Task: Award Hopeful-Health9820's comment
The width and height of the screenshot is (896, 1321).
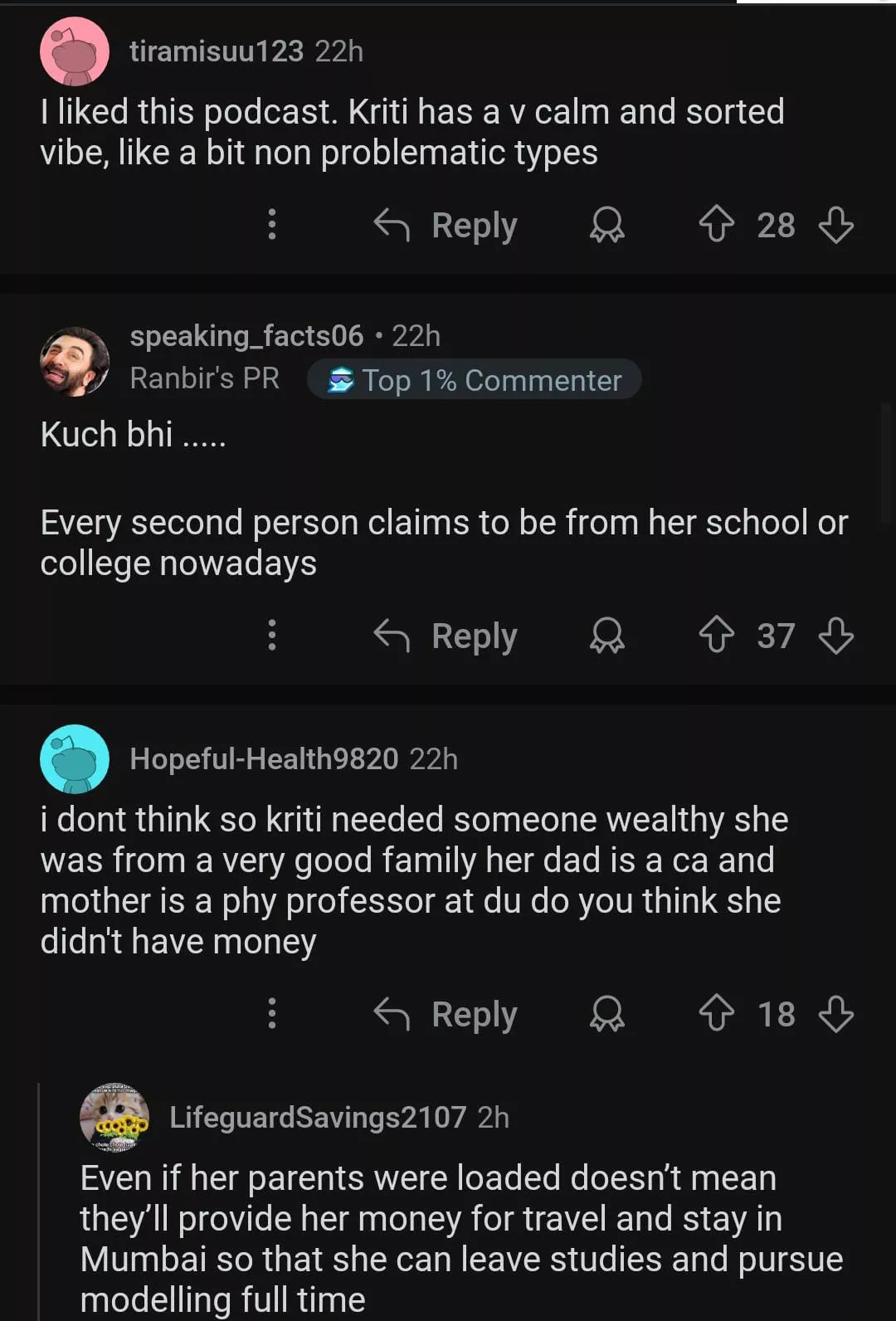Action: tap(606, 1014)
